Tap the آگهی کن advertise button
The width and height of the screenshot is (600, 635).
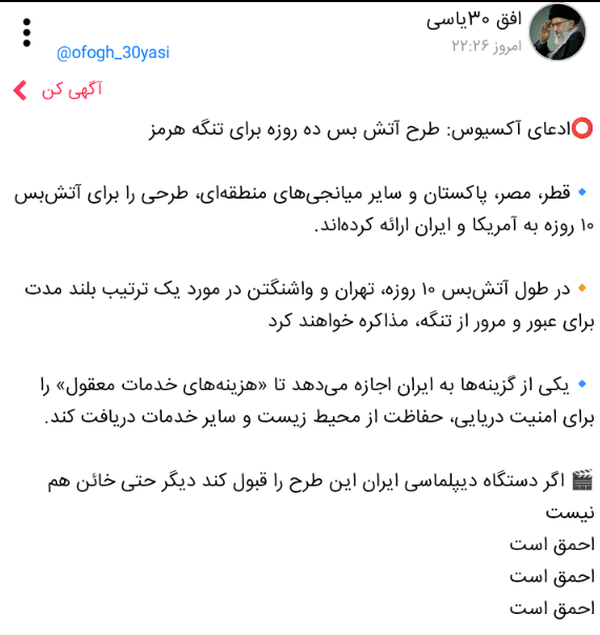pyautogui.click(x=57, y=89)
